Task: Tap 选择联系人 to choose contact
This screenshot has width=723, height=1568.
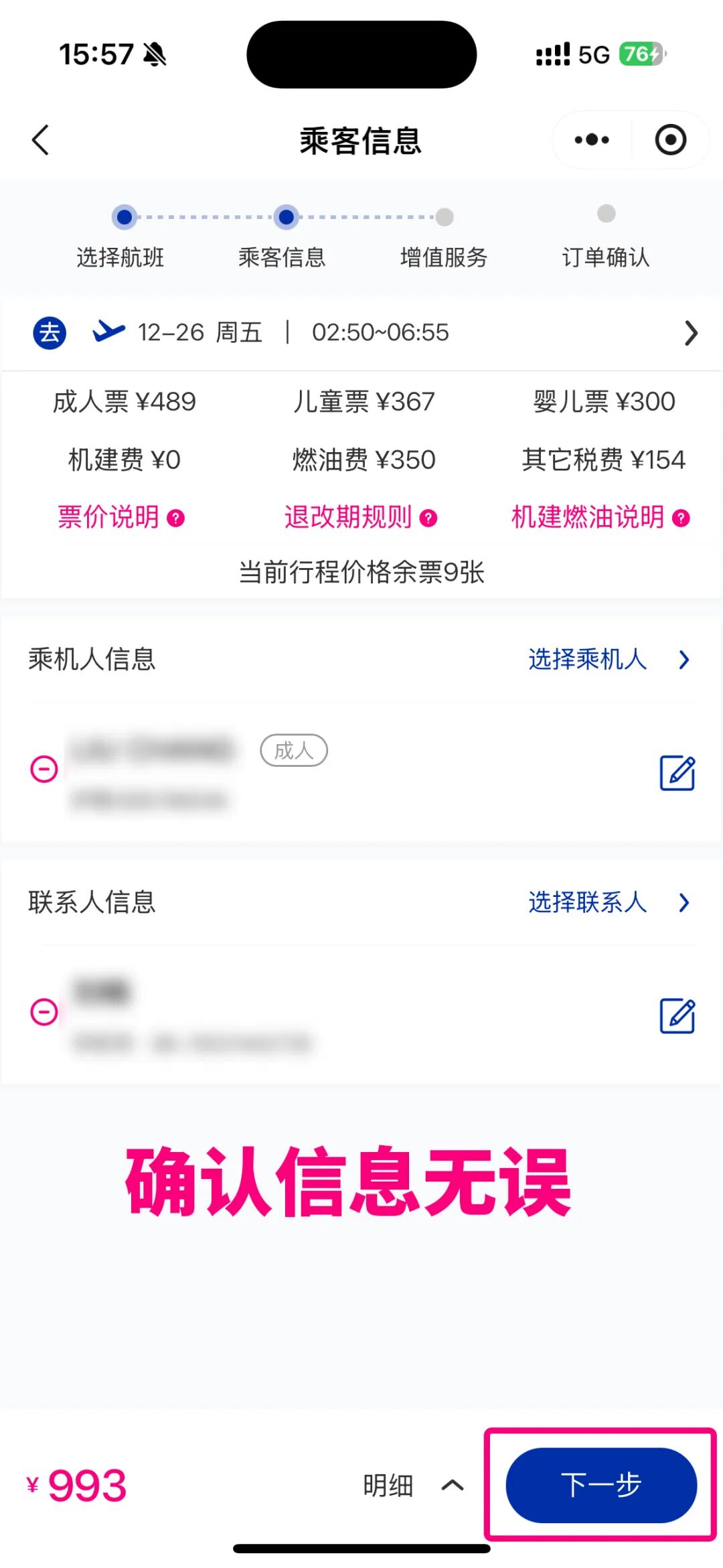Action: click(x=607, y=902)
